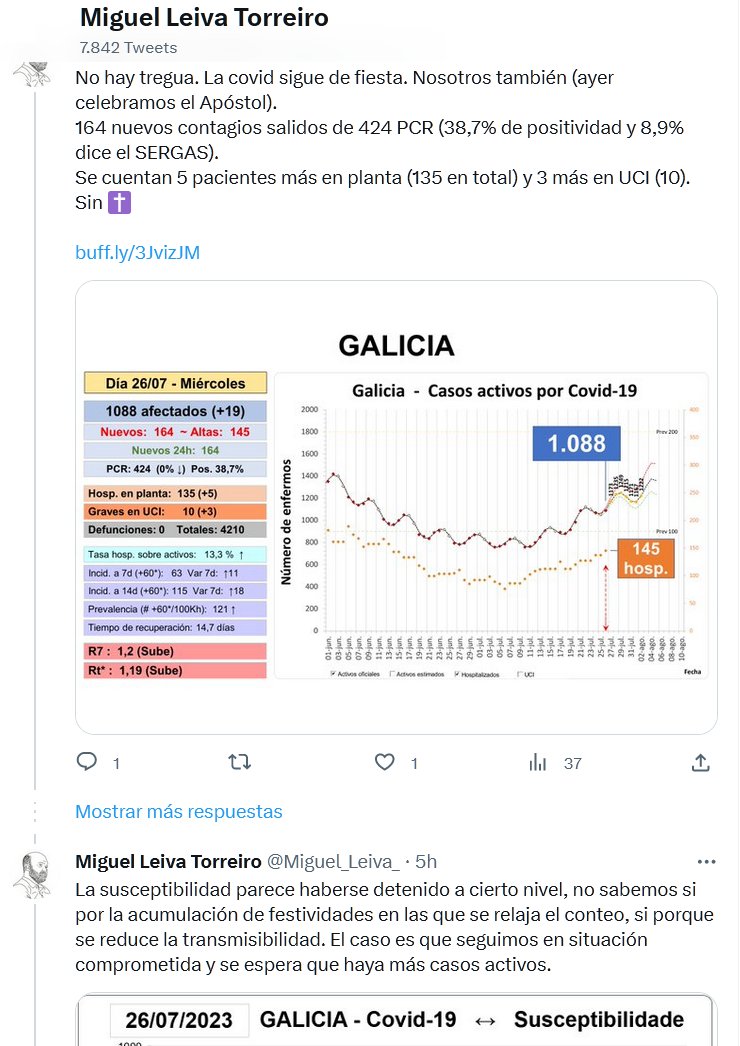Tap Mostrar más respuestas
The width and height of the screenshot is (740, 1046).
coord(179,811)
